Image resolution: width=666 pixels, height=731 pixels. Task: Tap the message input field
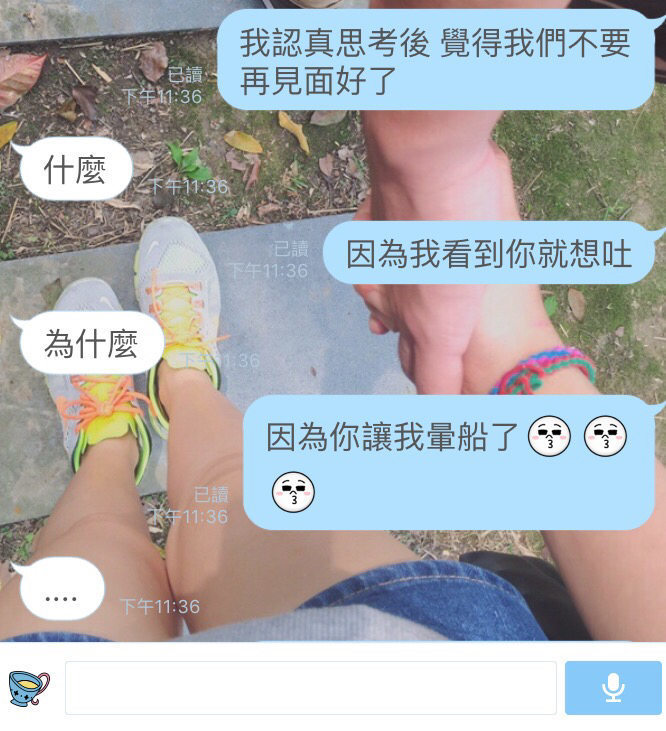(x=310, y=688)
